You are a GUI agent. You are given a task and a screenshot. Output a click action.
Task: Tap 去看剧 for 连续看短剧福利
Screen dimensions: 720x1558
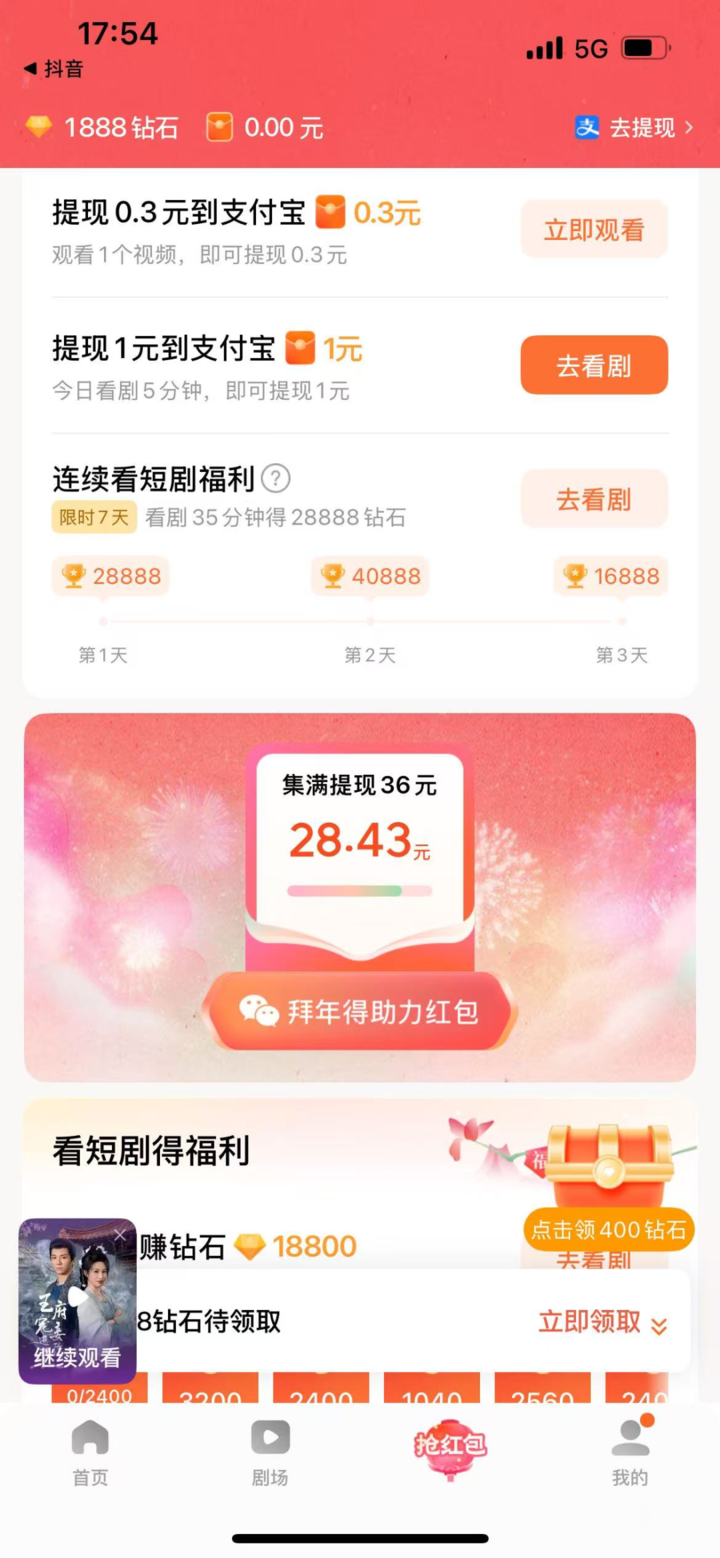coord(593,499)
